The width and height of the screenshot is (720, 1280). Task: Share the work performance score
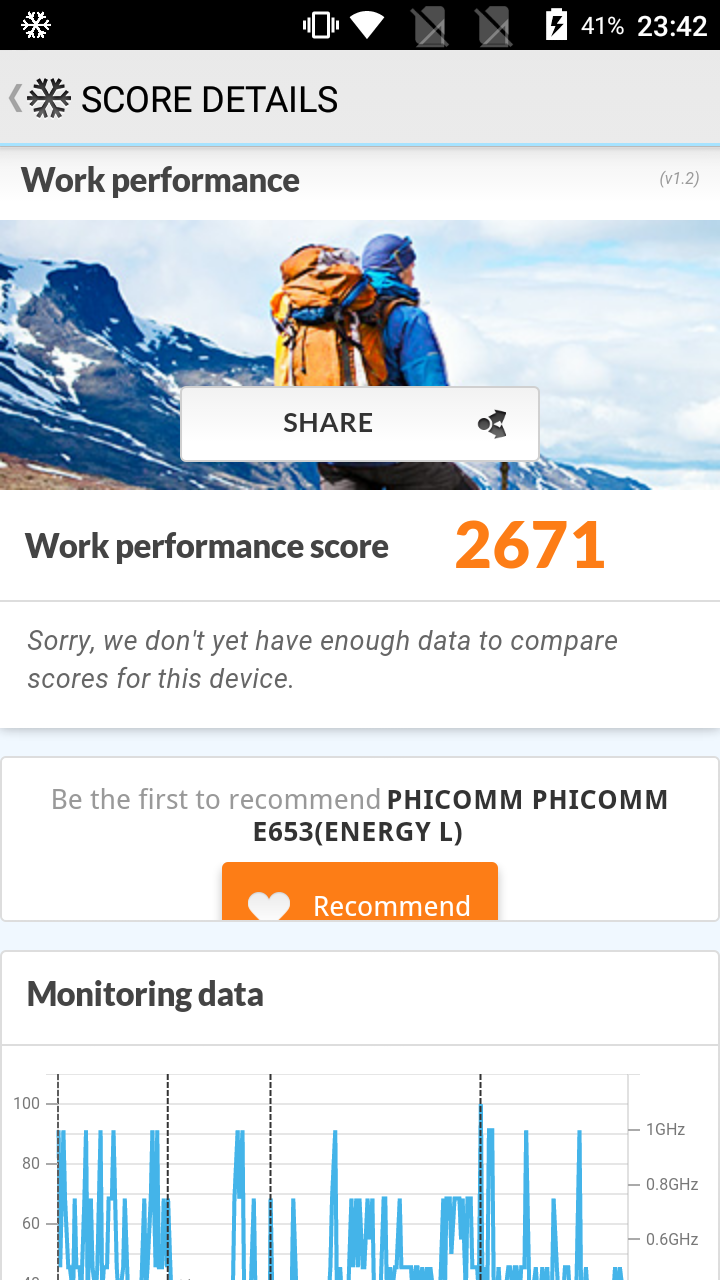(x=360, y=423)
